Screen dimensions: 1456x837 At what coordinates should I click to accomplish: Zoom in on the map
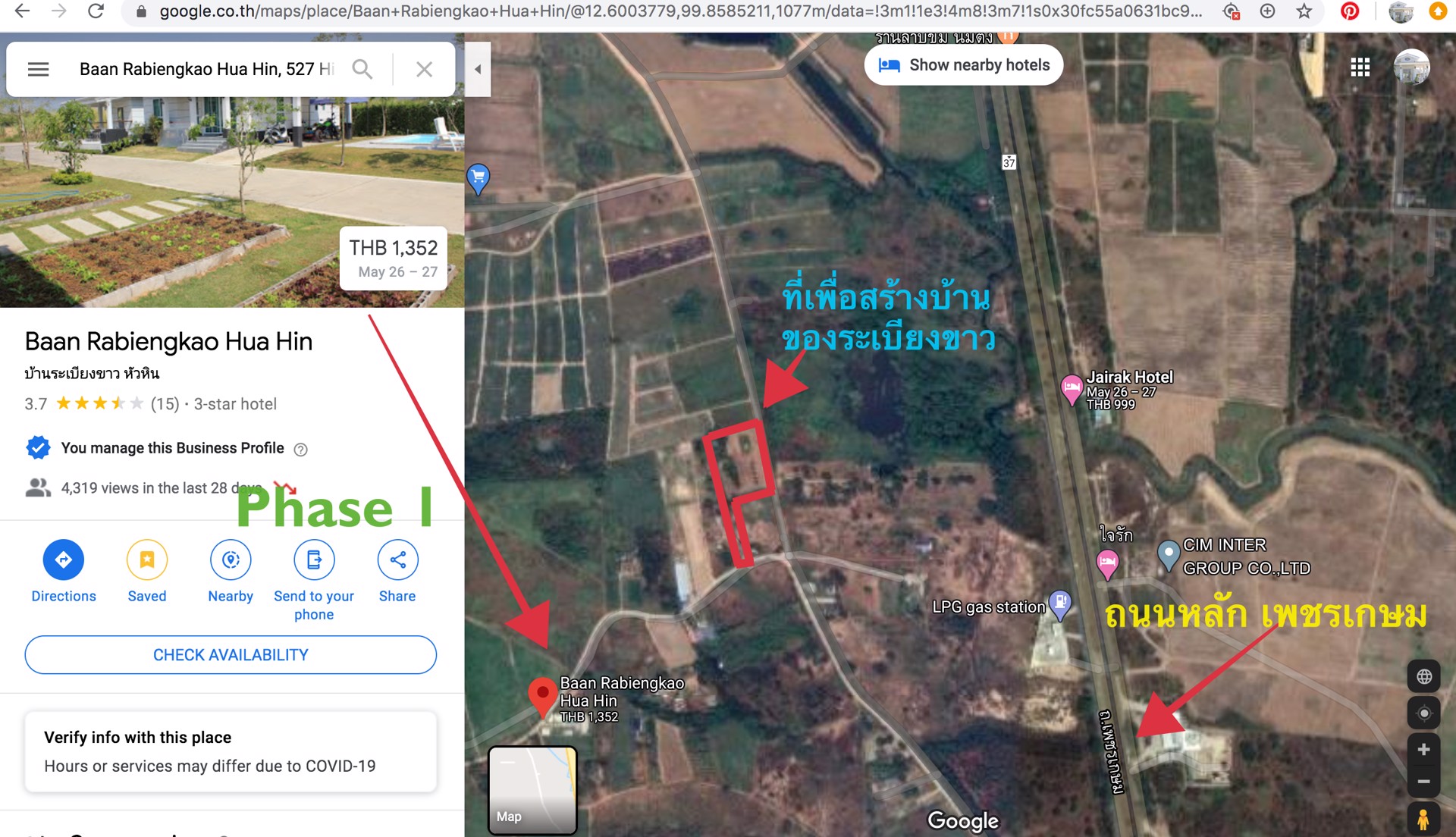coord(1423,749)
